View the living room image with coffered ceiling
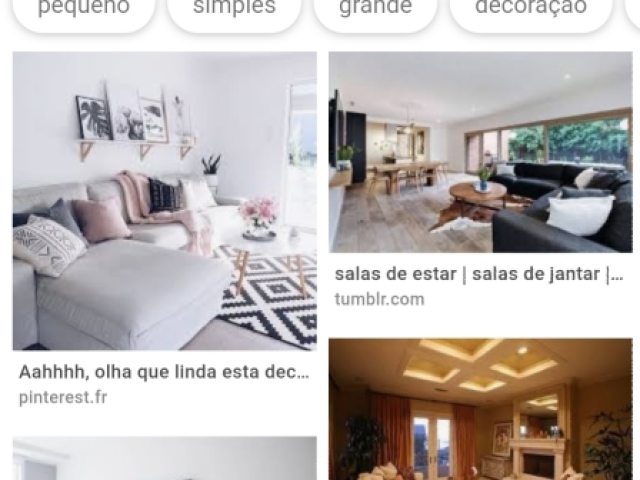Screen dimensions: 640x480 point(480,409)
